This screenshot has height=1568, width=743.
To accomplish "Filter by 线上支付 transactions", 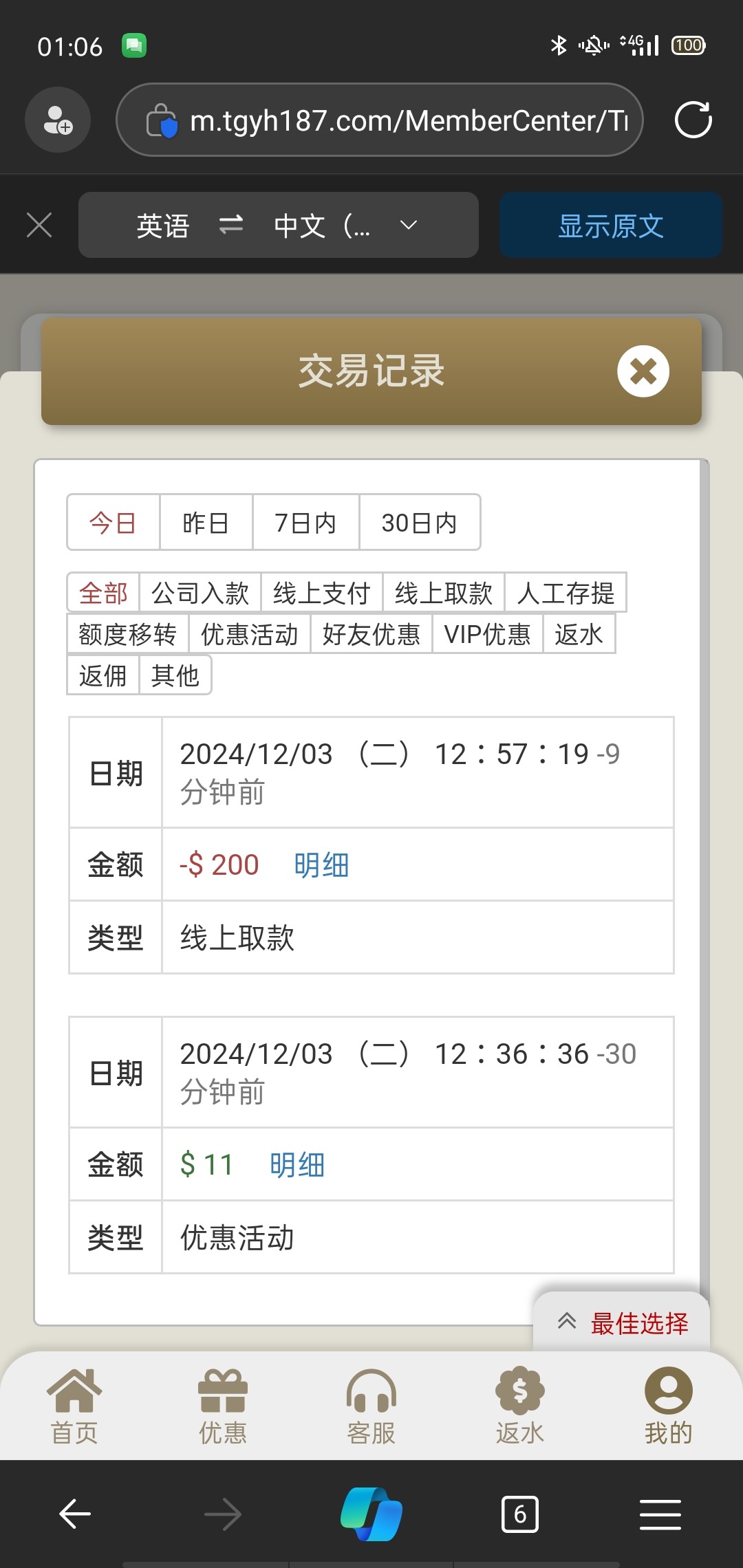I will coord(321,593).
